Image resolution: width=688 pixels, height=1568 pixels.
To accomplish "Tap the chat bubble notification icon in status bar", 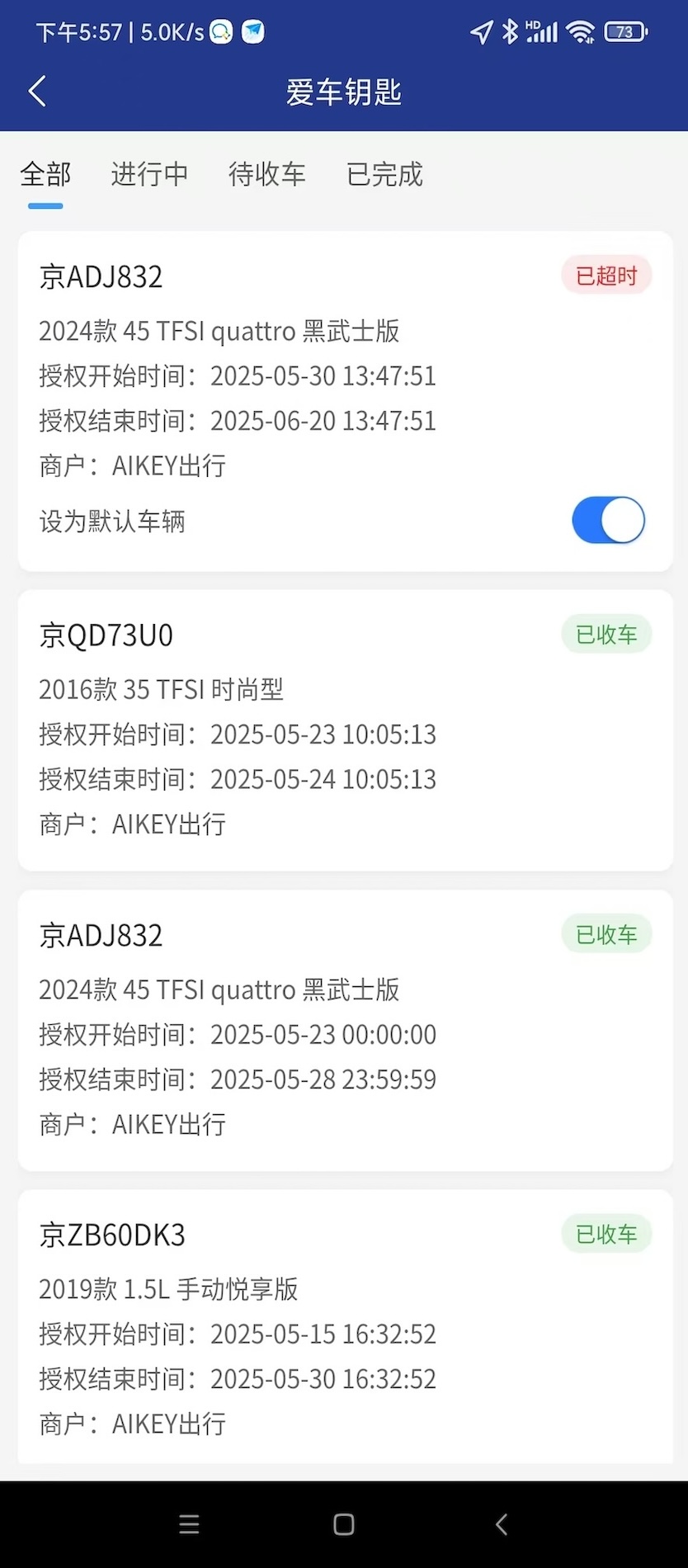I will [x=219, y=31].
